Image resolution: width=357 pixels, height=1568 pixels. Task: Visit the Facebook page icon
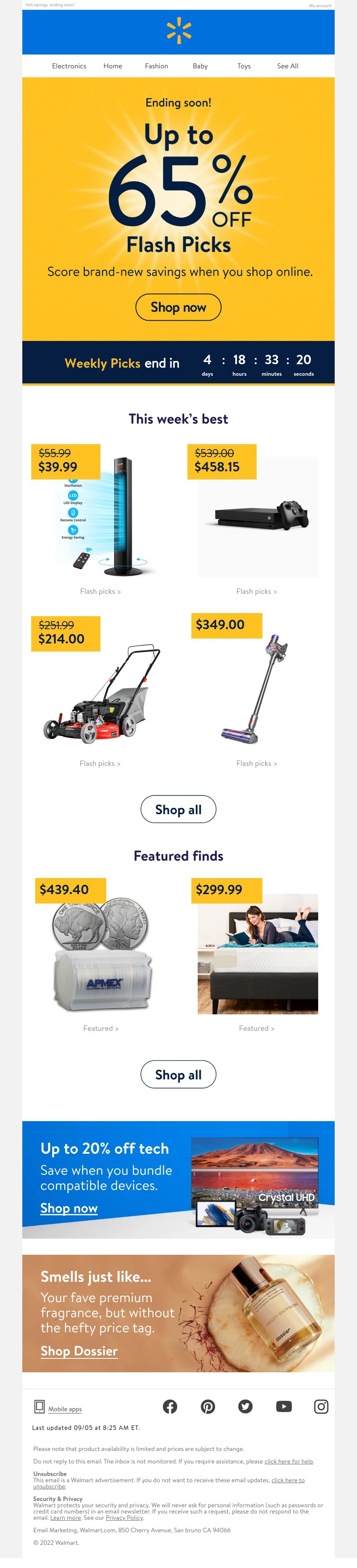pyautogui.click(x=170, y=1406)
